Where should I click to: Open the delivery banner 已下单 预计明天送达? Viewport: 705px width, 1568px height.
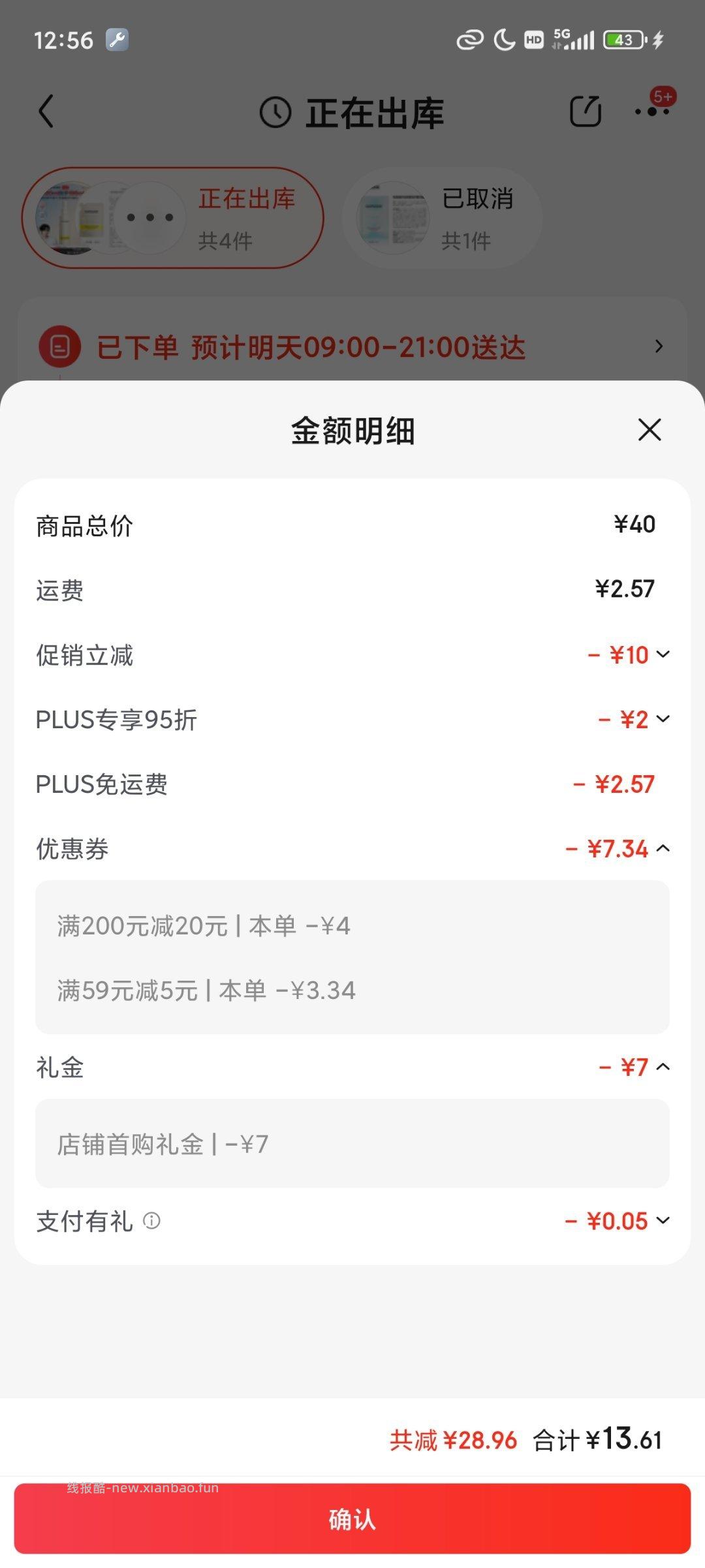click(x=352, y=347)
